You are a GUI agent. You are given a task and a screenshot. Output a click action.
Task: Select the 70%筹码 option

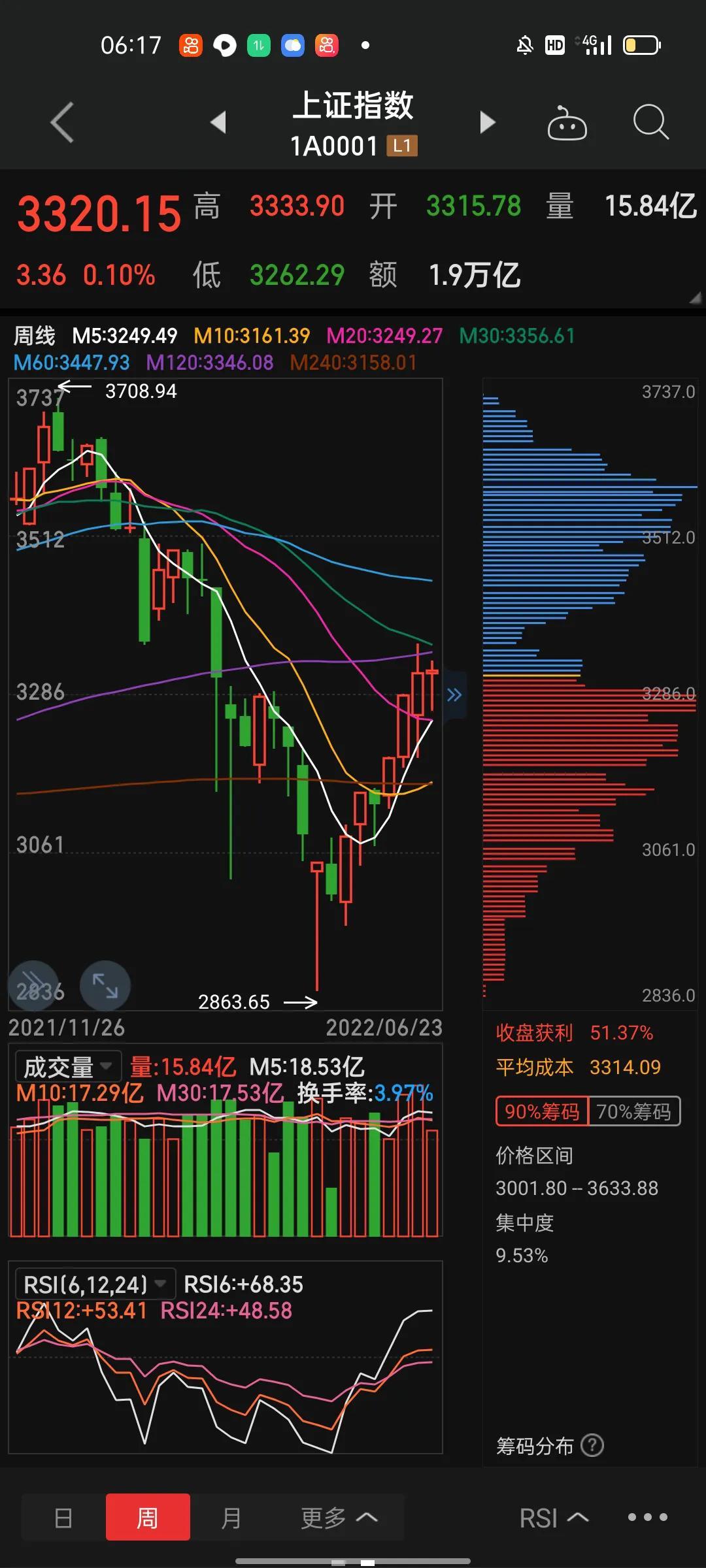(634, 1111)
